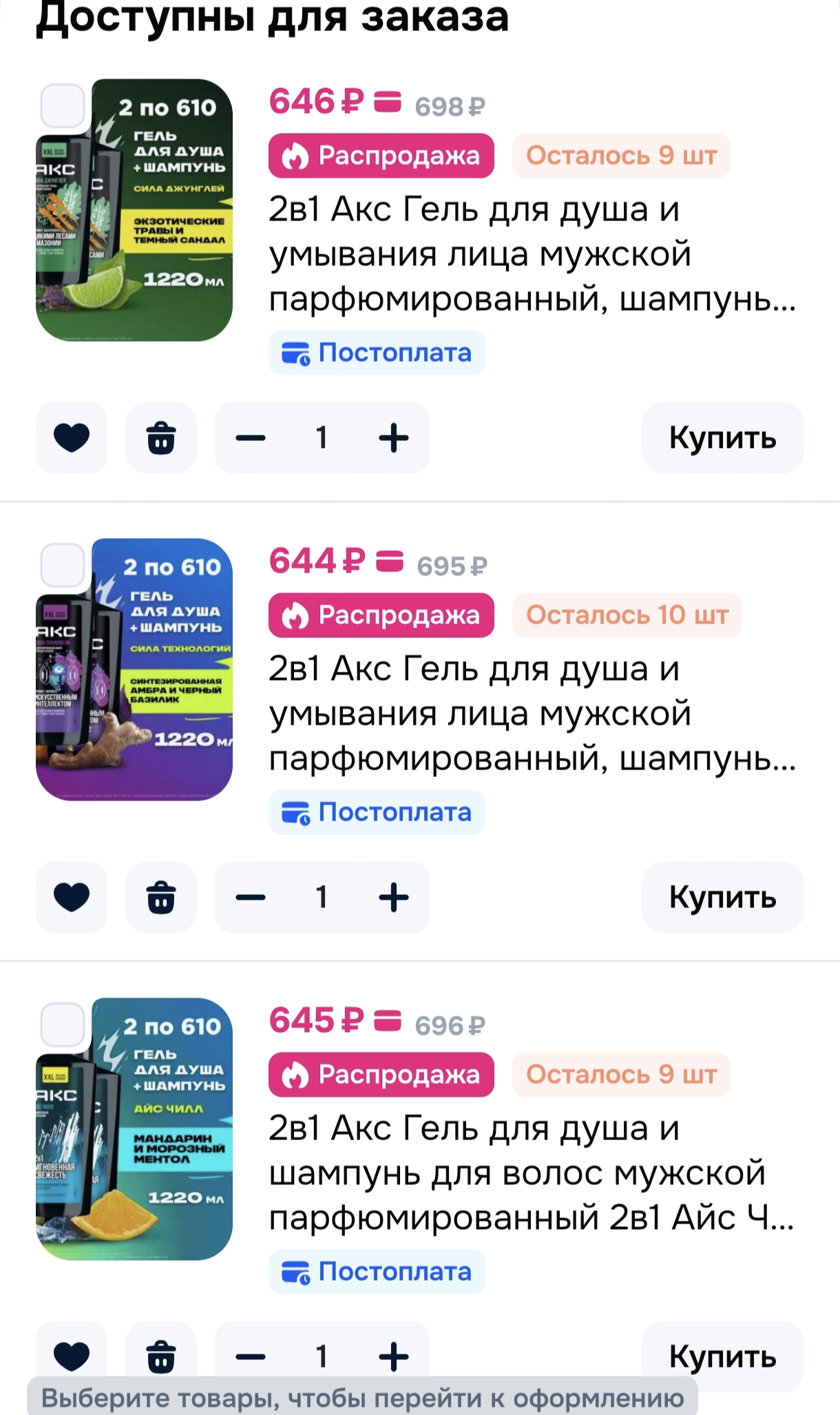Tap Купить for the 646 ₽ item
Image resolution: width=840 pixels, height=1415 pixels.
coord(722,438)
